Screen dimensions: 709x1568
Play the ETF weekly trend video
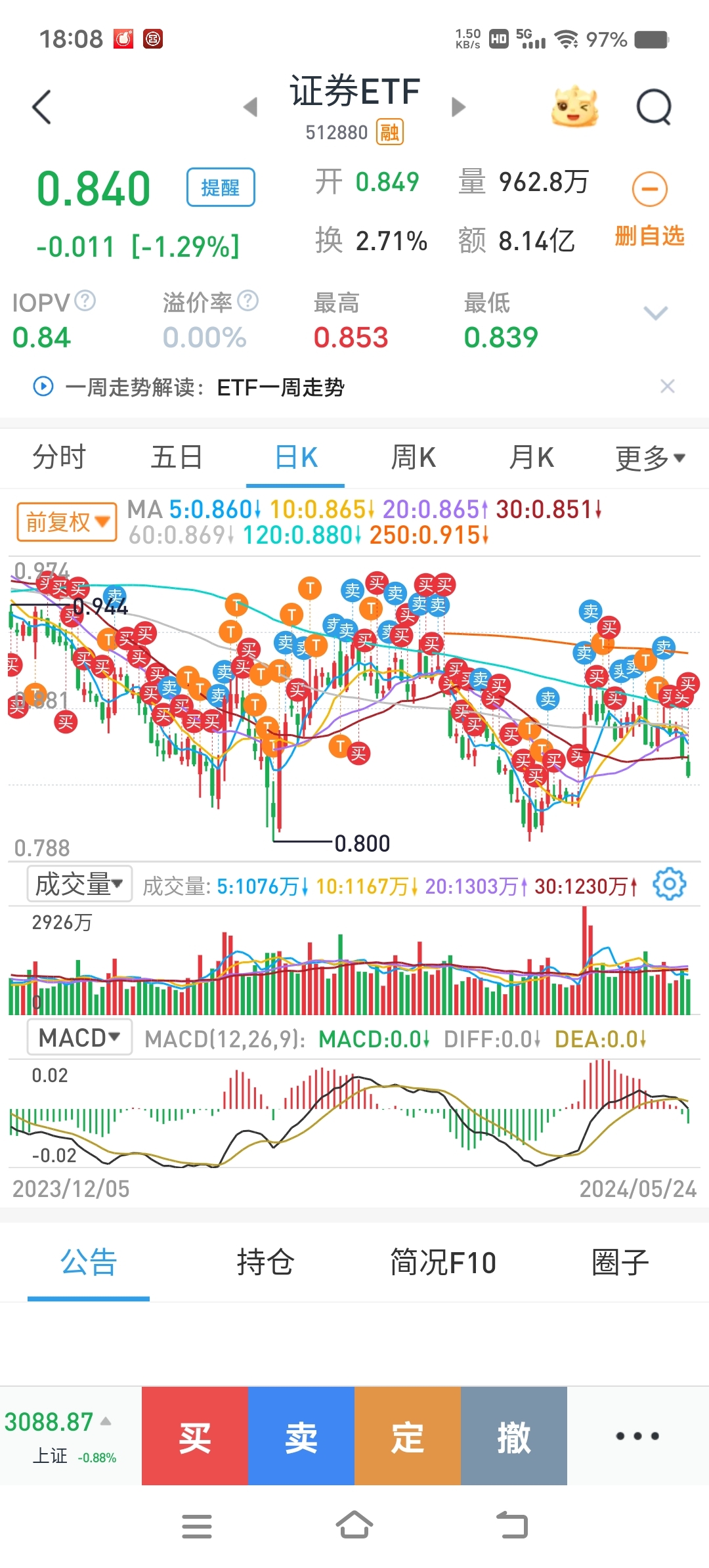(x=42, y=387)
